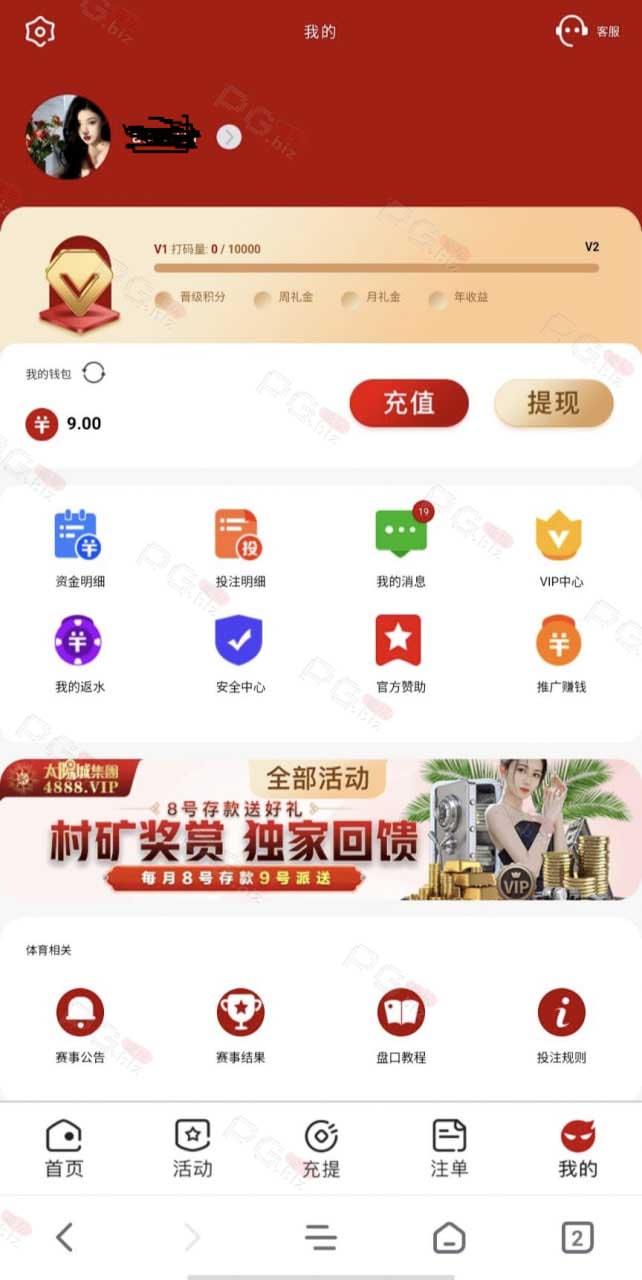Open 安全中心 security center
This screenshot has height=1280, width=642.
(240, 654)
